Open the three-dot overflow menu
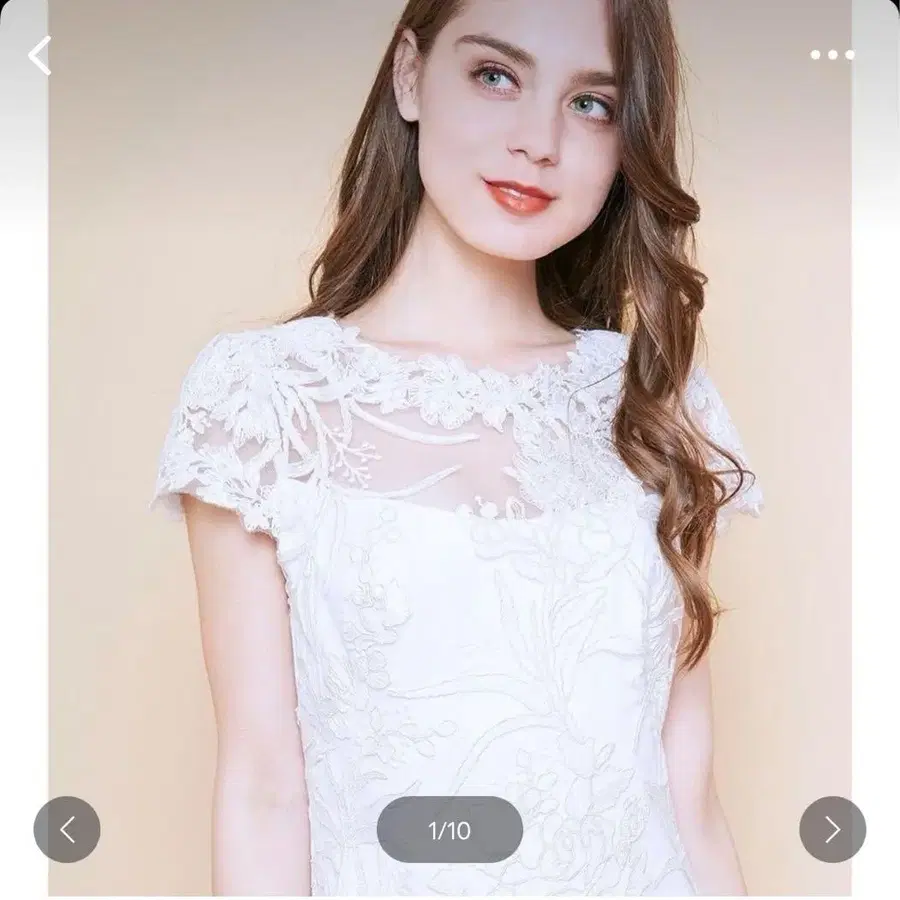 pos(832,55)
